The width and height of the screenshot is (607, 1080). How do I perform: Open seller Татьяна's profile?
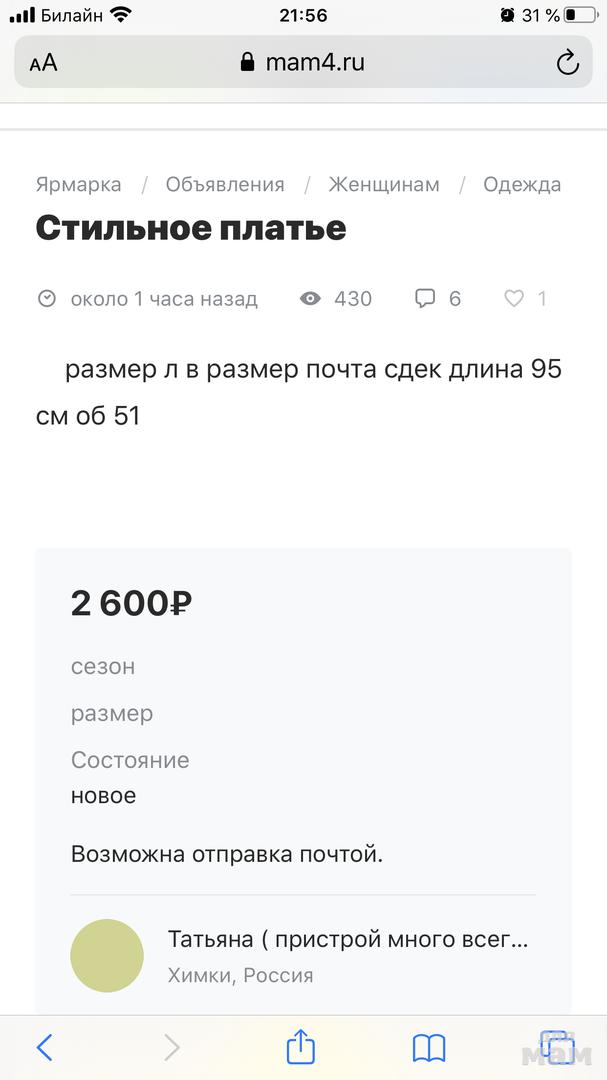pyautogui.click(x=347, y=940)
